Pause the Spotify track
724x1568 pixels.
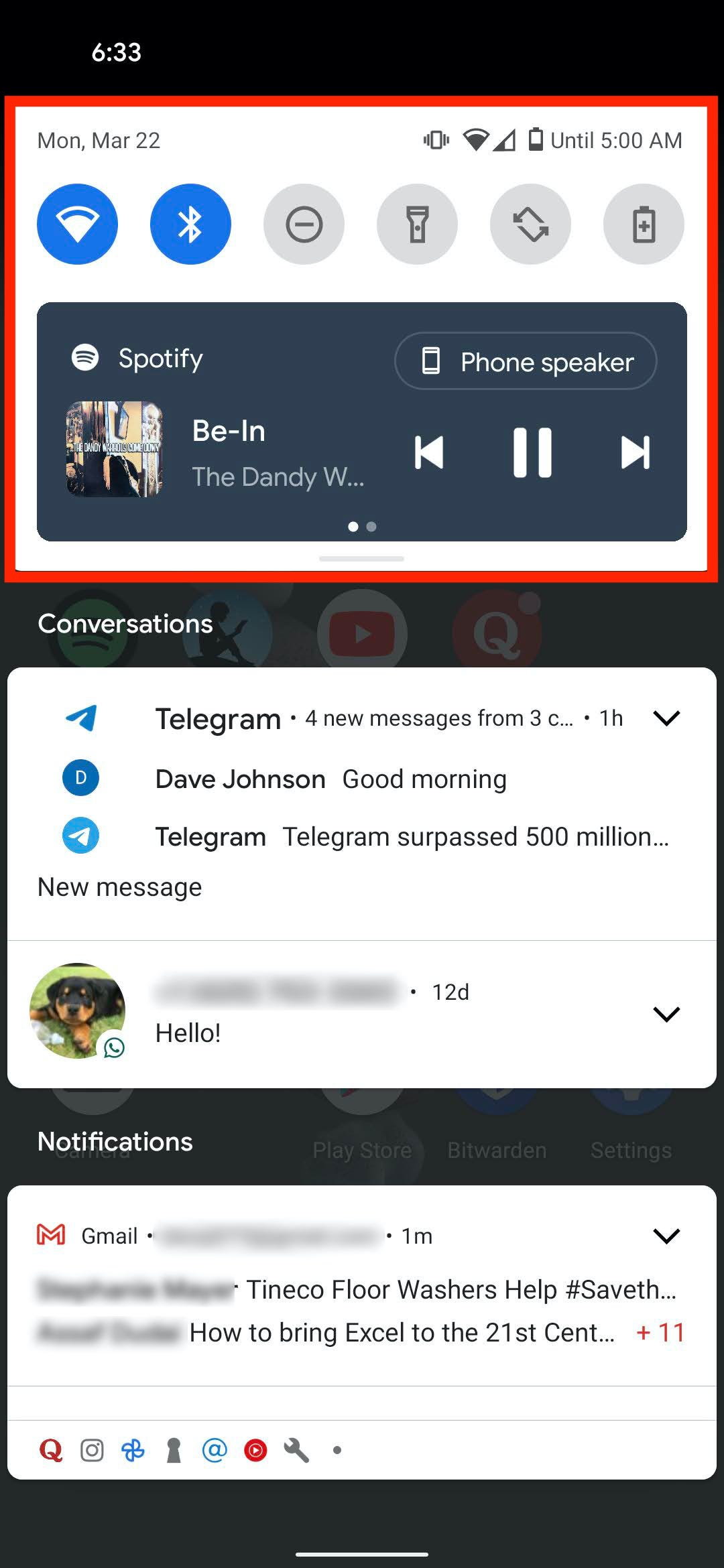(532, 452)
